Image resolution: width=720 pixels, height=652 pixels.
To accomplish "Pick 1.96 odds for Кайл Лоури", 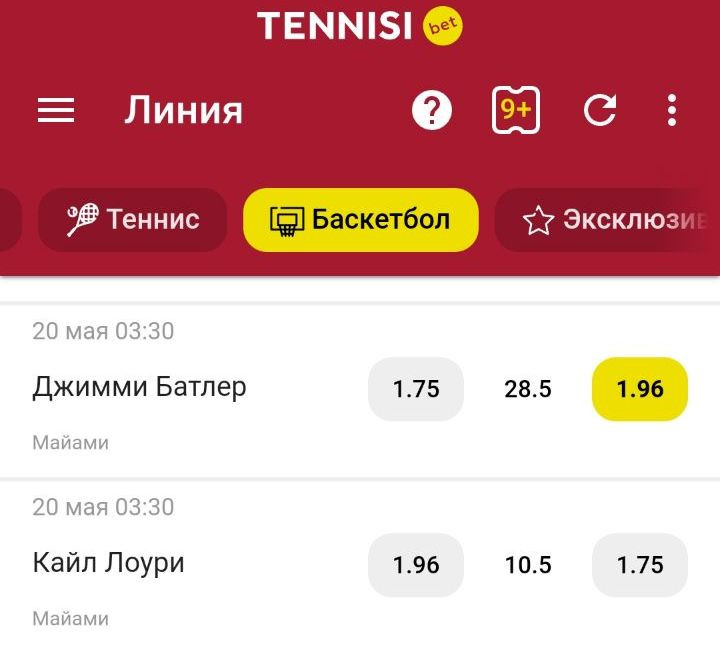I will coord(416,565).
